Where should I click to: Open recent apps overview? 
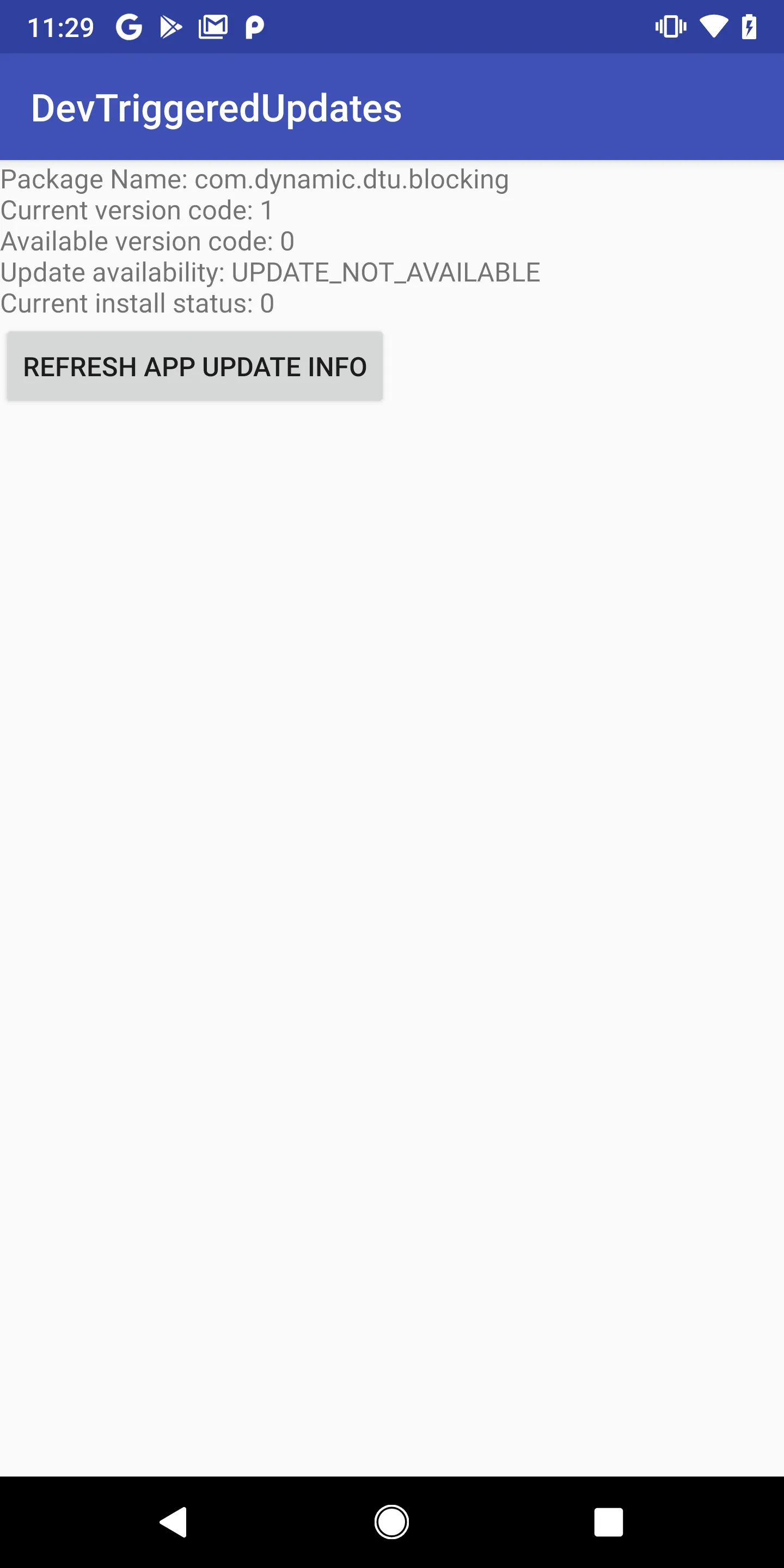(x=608, y=1522)
